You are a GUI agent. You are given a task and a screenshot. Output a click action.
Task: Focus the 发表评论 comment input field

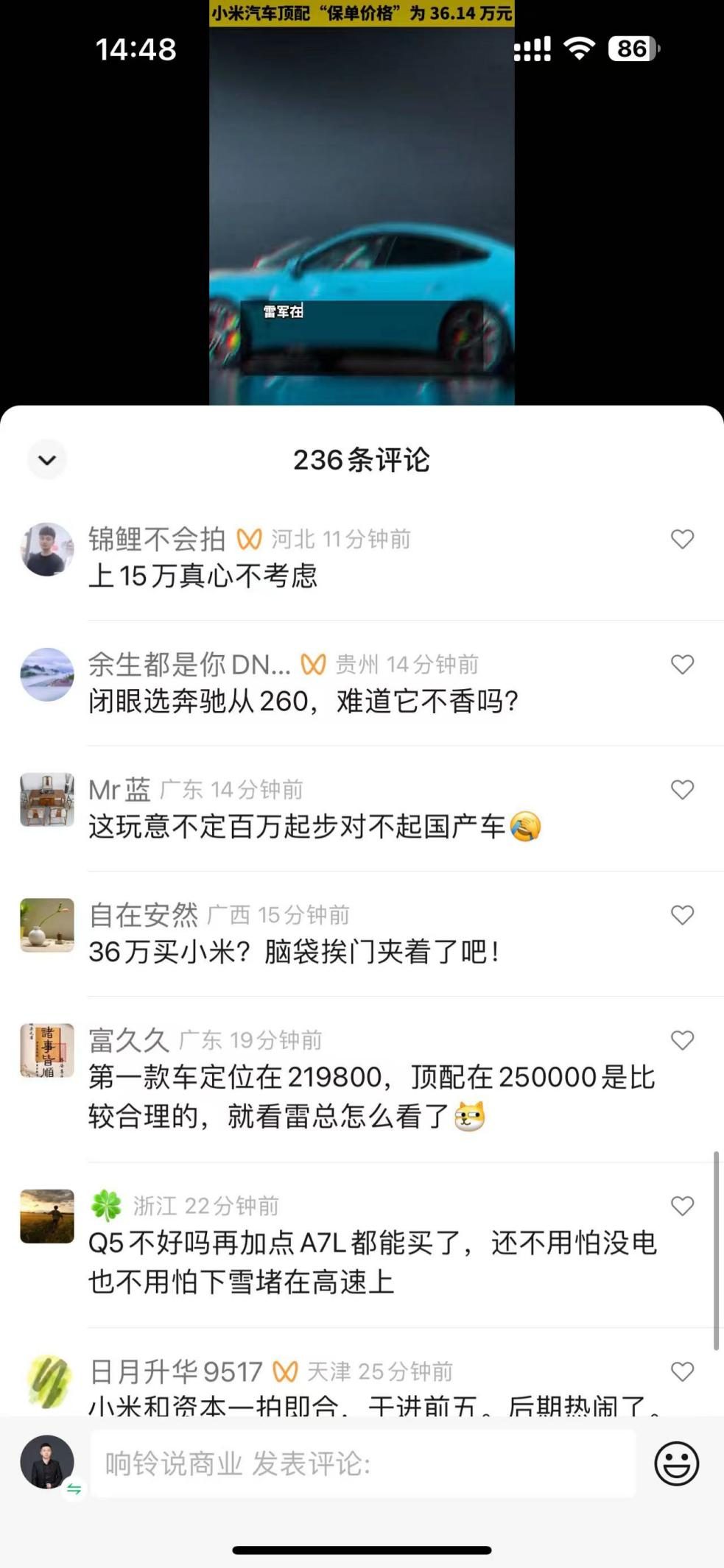363,1463
